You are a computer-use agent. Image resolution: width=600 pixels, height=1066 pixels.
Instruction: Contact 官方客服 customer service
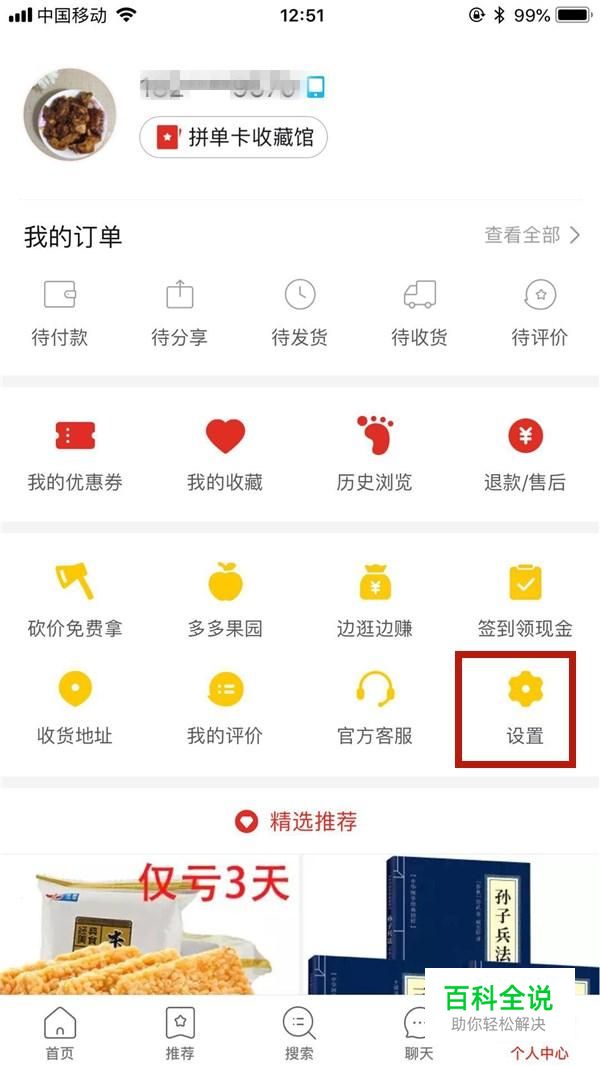click(375, 707)
